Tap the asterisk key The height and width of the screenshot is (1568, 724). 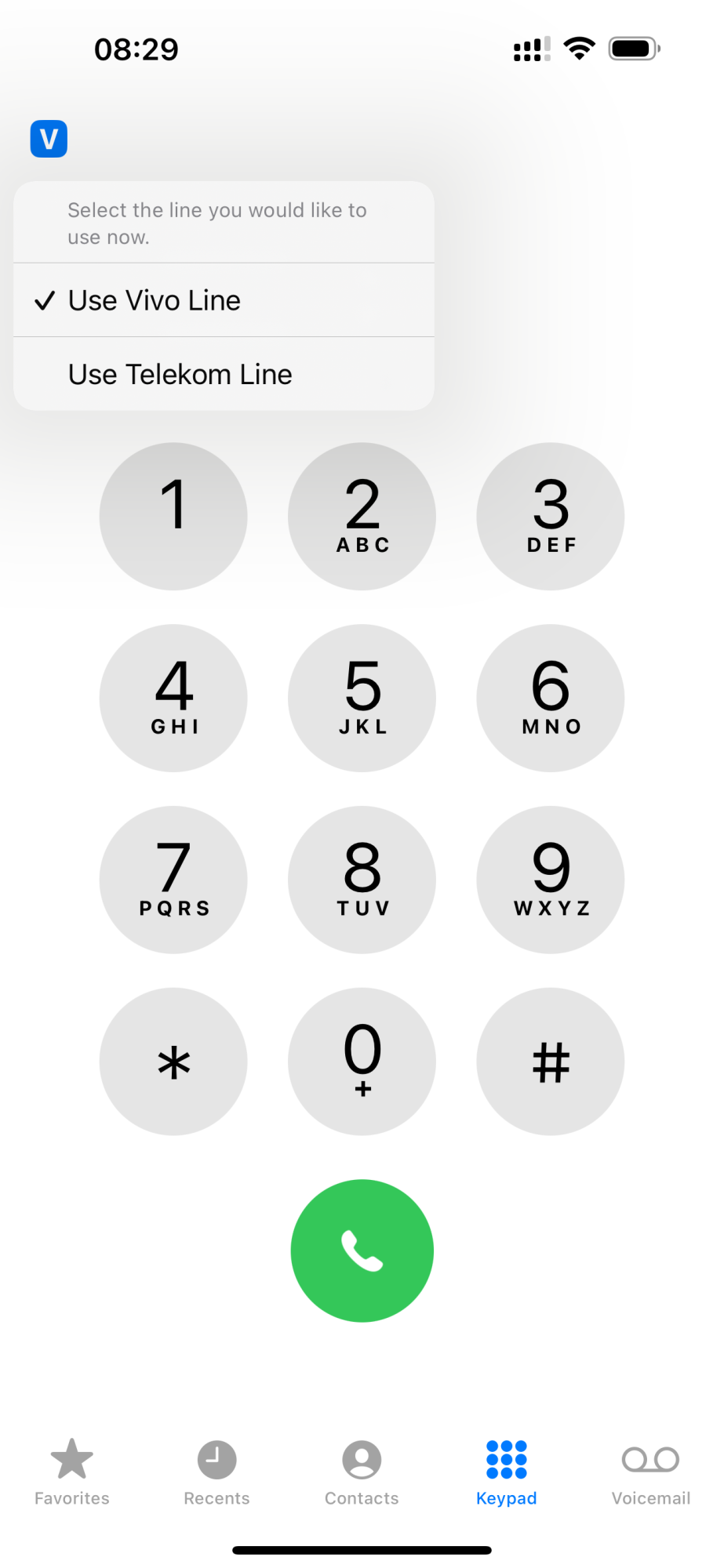(173, 1062)
